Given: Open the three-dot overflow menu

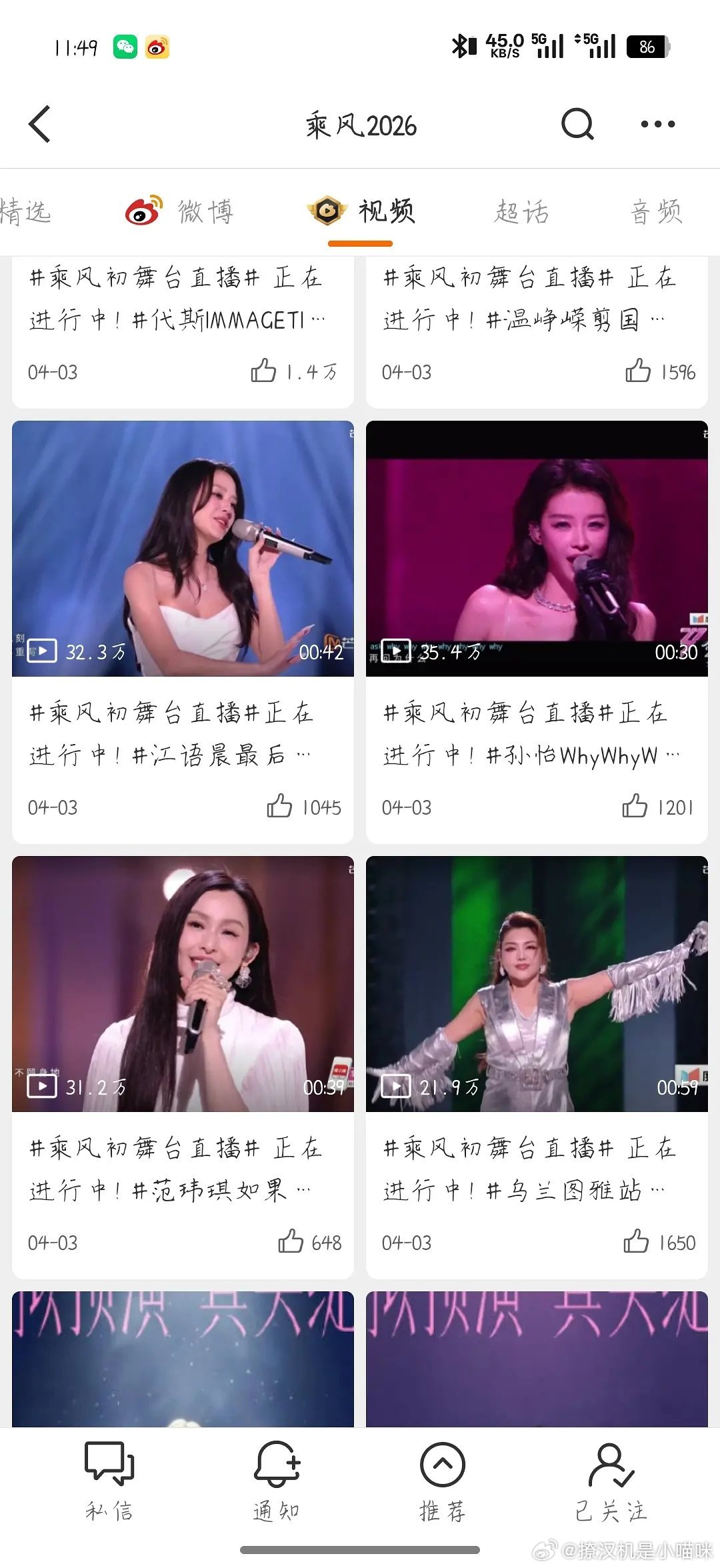Looking at the screenshot, I should tap(657, 124).
